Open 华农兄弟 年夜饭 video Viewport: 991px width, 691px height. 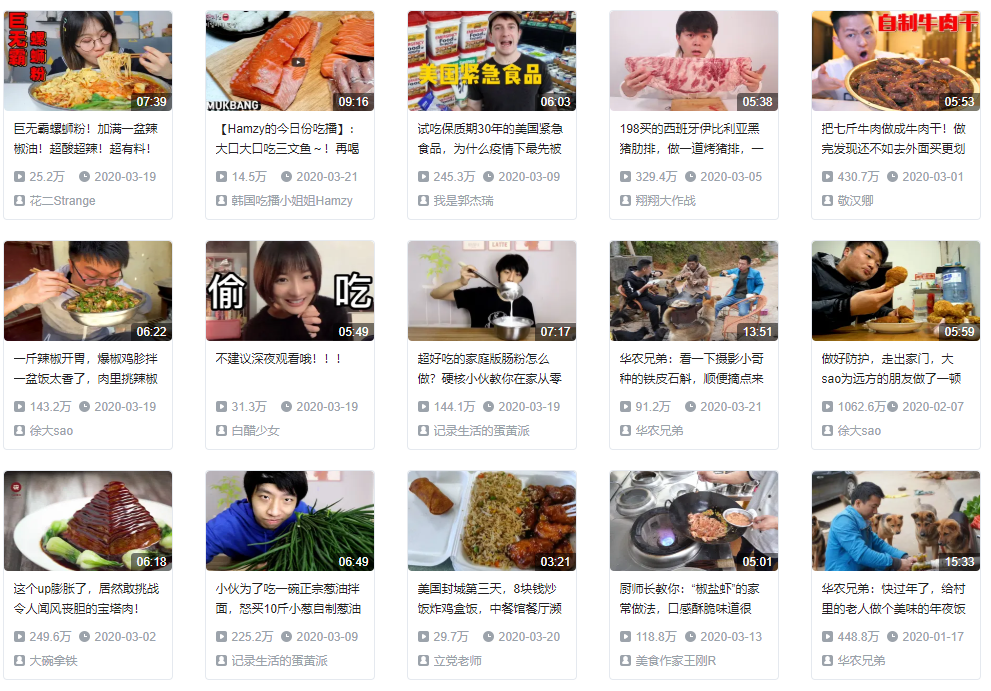pyautogui.click(x=896, y=521)
